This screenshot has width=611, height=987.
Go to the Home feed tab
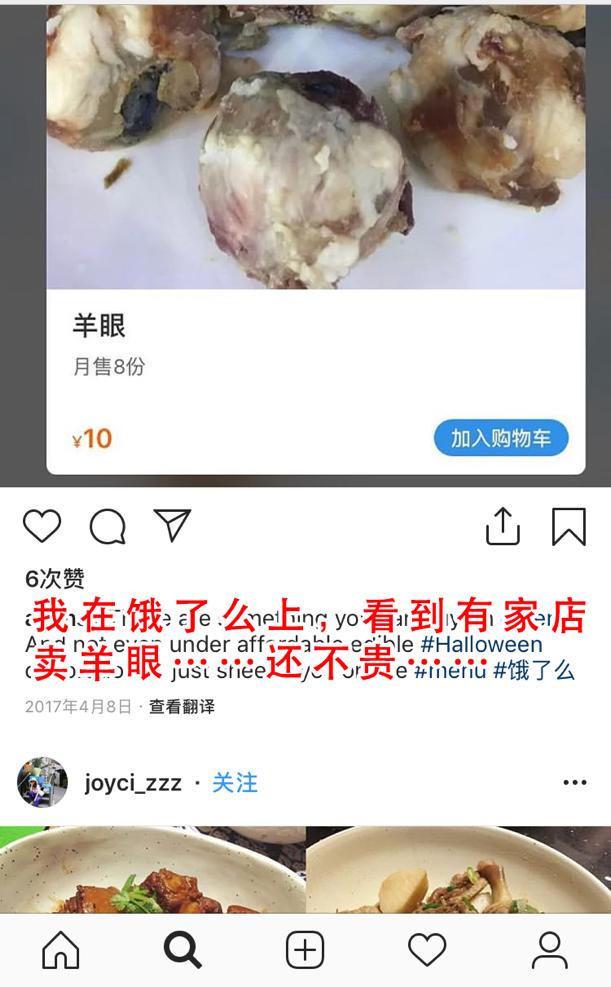tap(61, 950)
